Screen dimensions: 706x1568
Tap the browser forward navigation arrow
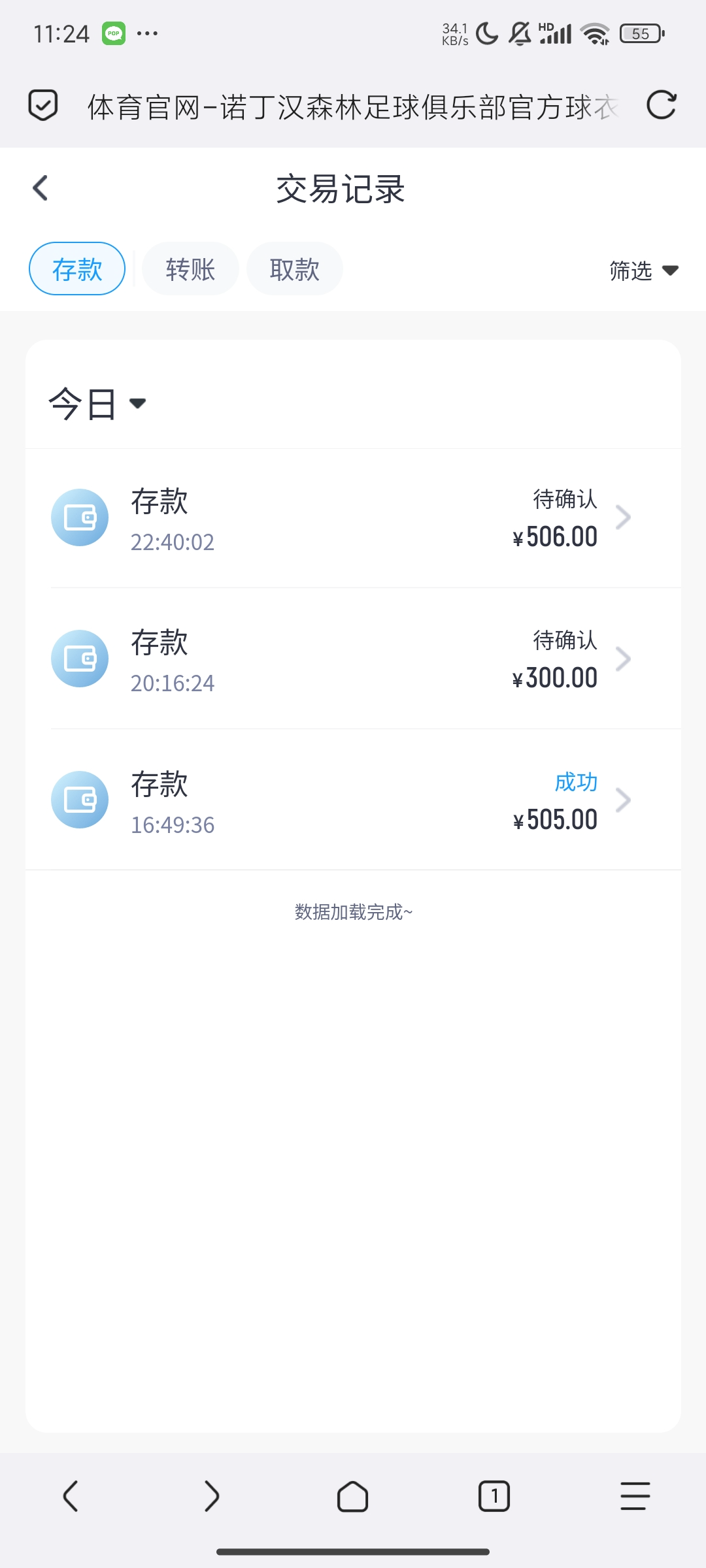pos(212,1496)
